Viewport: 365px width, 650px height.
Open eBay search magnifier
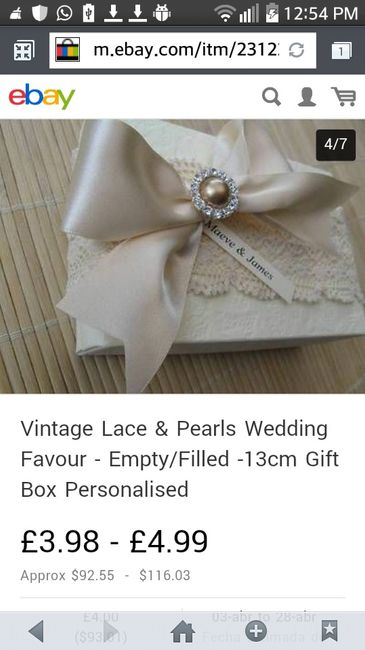tap(272, 97)
